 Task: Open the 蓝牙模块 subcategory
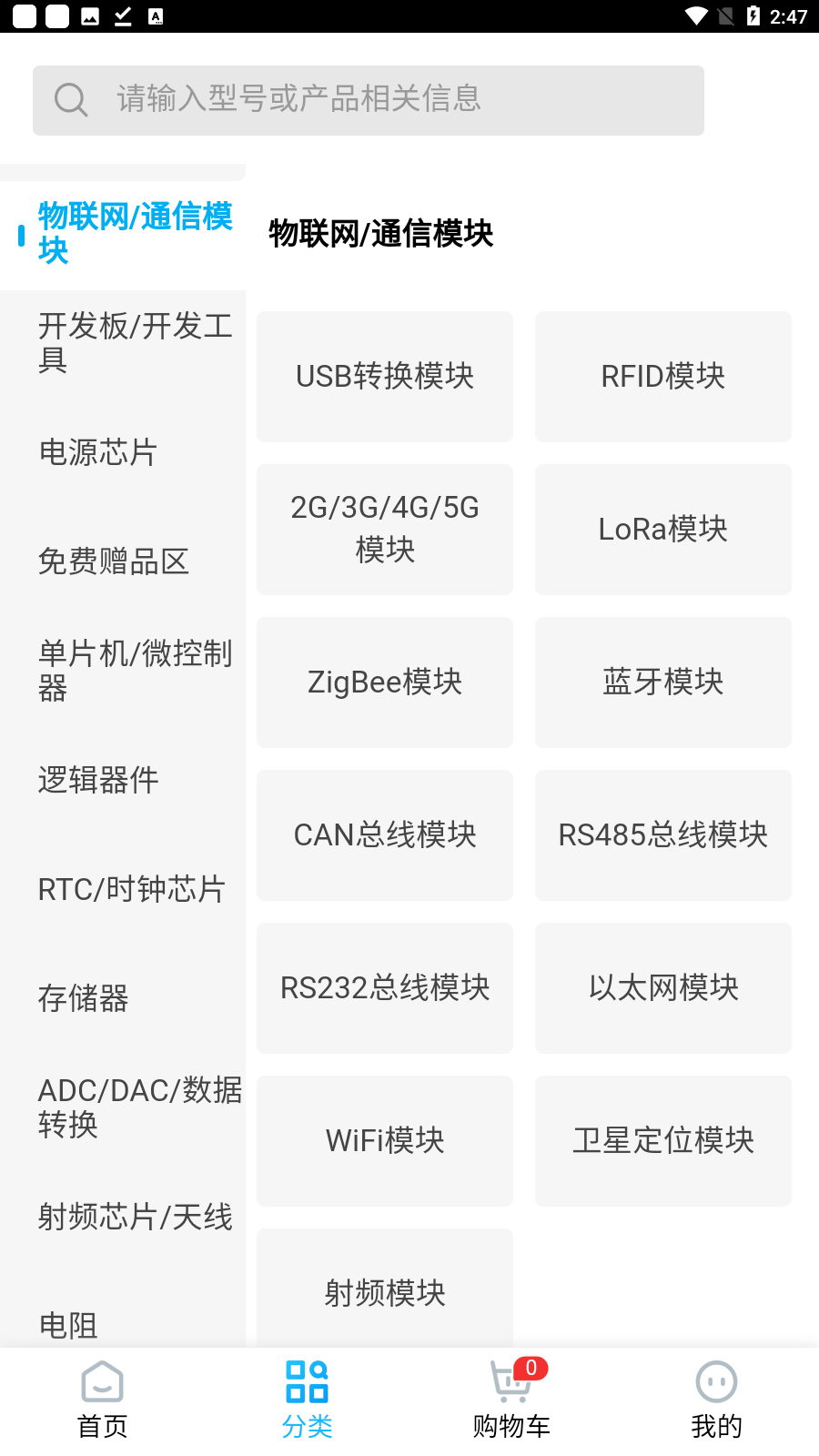pyautogui.click(x=663, y=682)
